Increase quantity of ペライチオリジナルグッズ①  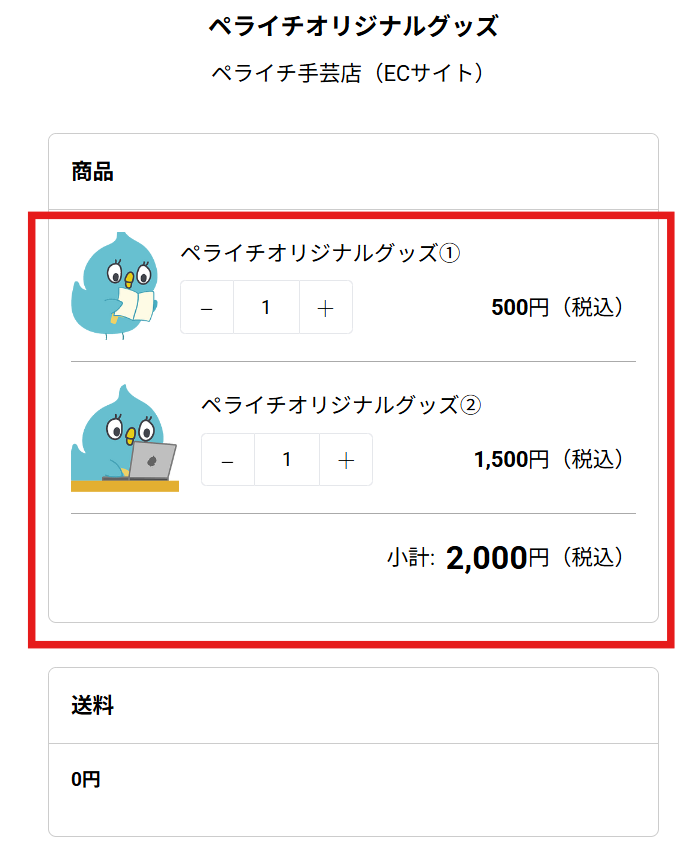(325, 308)
